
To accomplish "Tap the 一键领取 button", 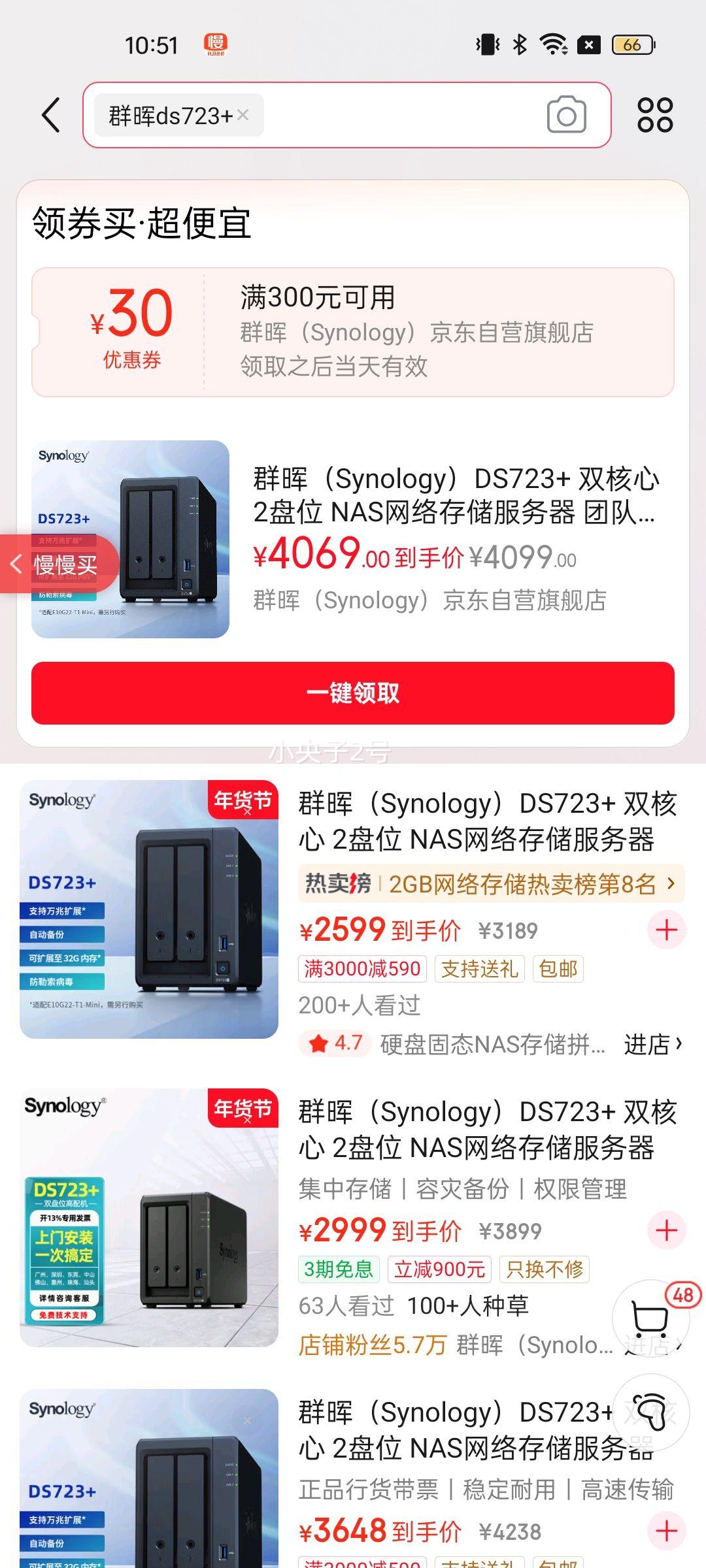I will pyautogui.click(x=353, y=693).
